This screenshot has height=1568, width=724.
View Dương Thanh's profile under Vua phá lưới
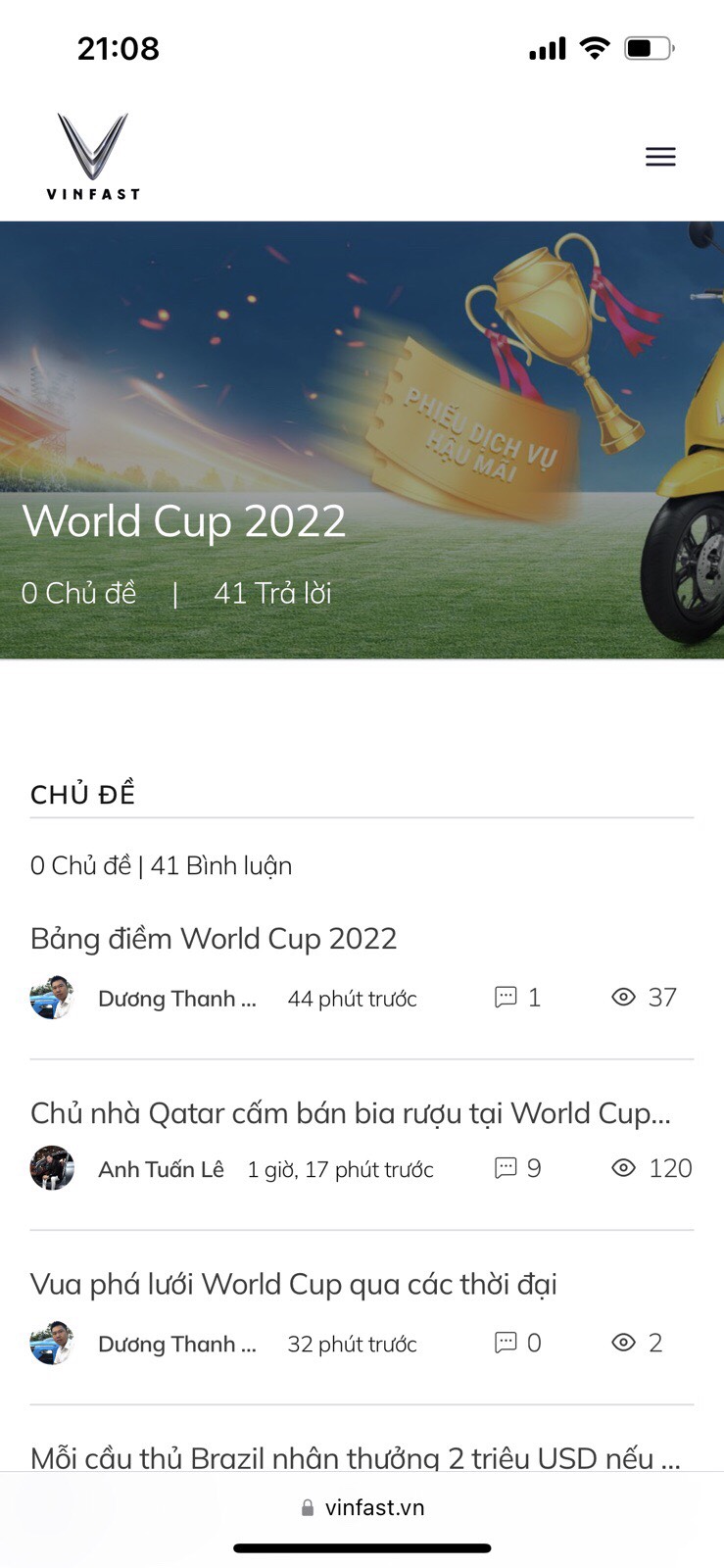[x=176, y=1344]
